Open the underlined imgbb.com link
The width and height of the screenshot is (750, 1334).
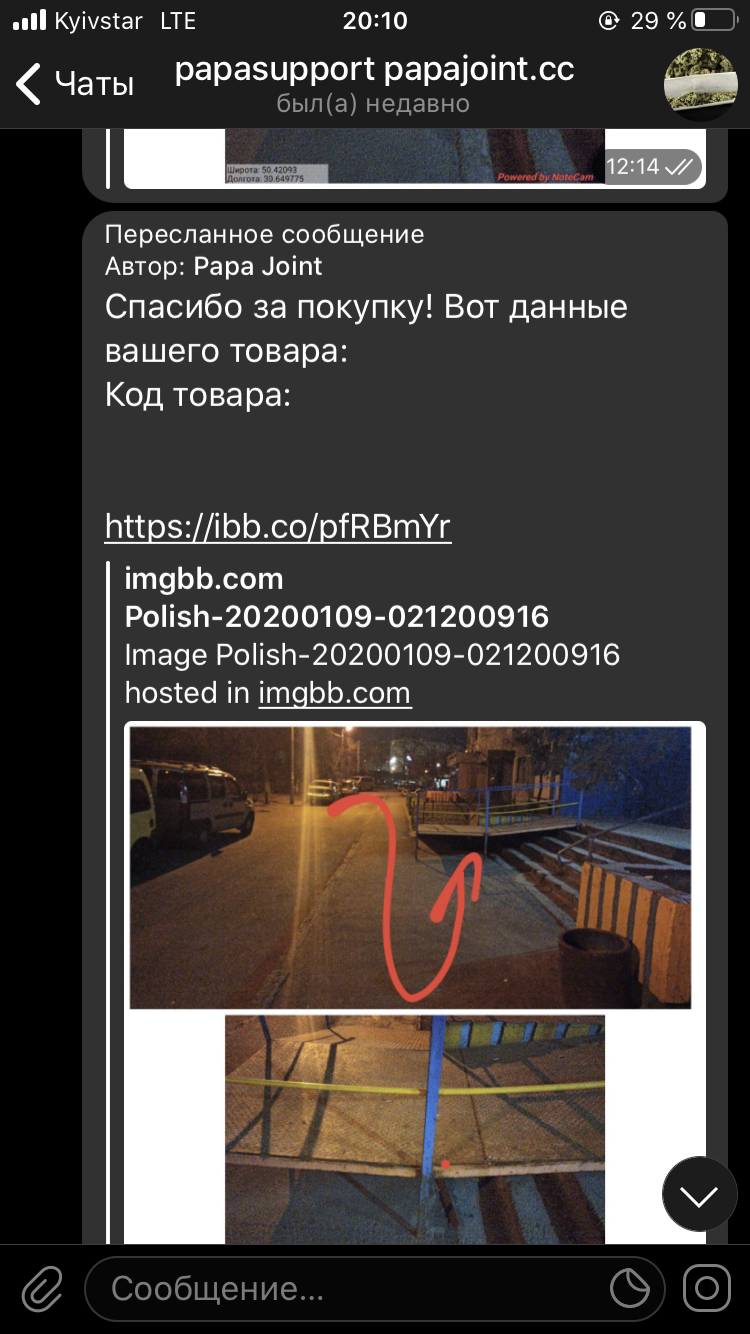coord(334,692)
